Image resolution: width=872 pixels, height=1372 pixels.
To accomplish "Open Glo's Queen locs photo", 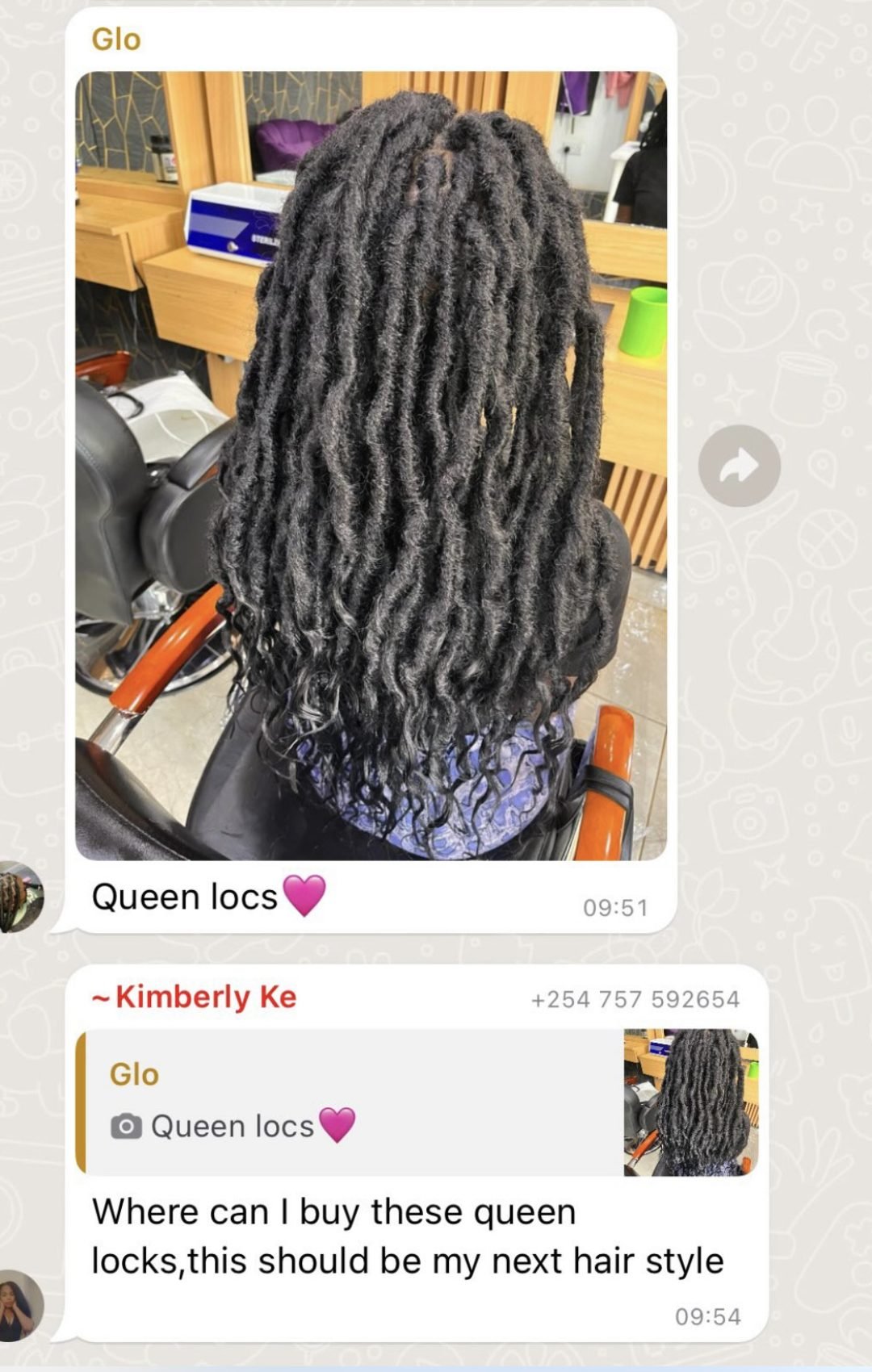I will tap(371, 466).
